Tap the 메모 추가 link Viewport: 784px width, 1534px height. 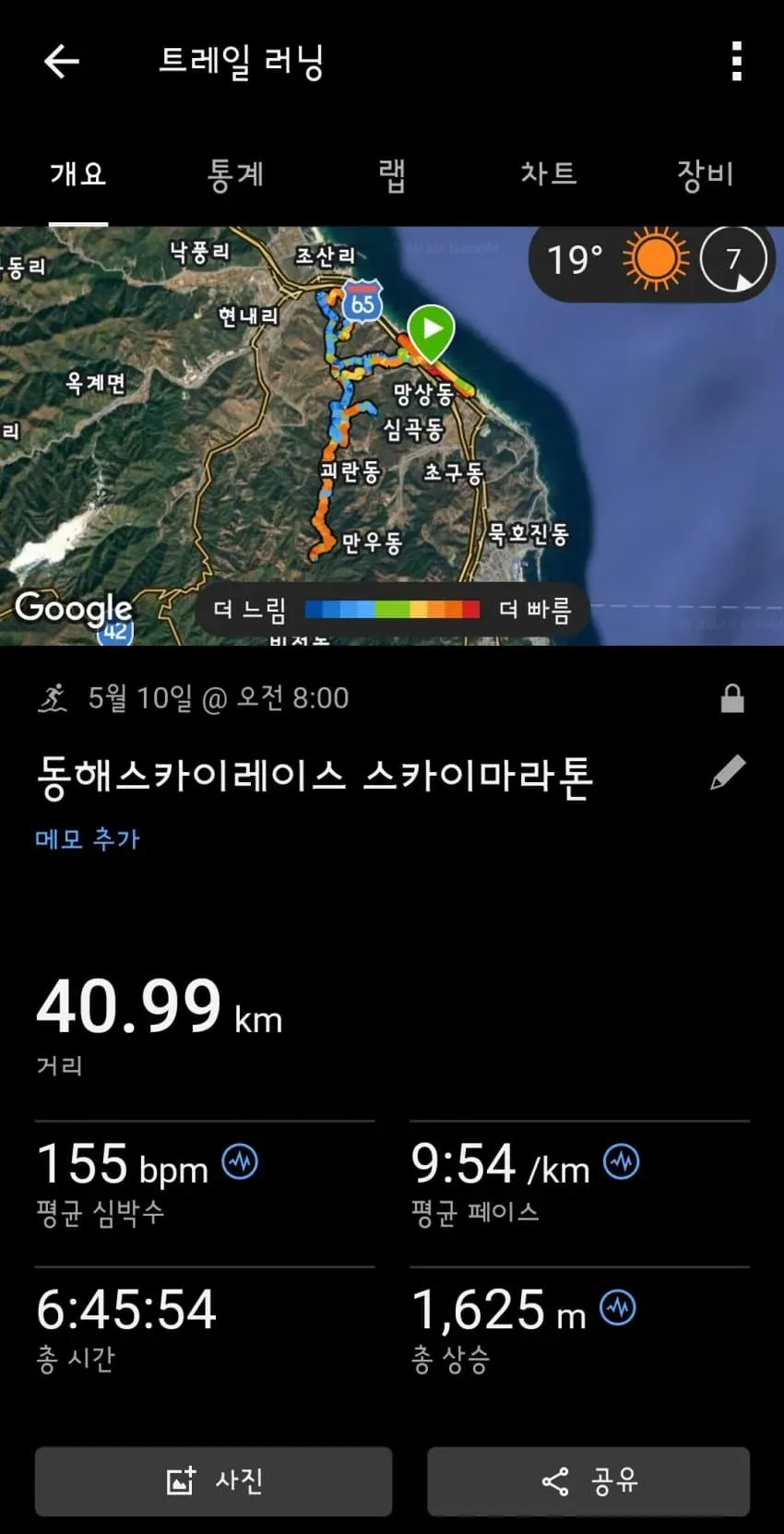coord(88,838)
